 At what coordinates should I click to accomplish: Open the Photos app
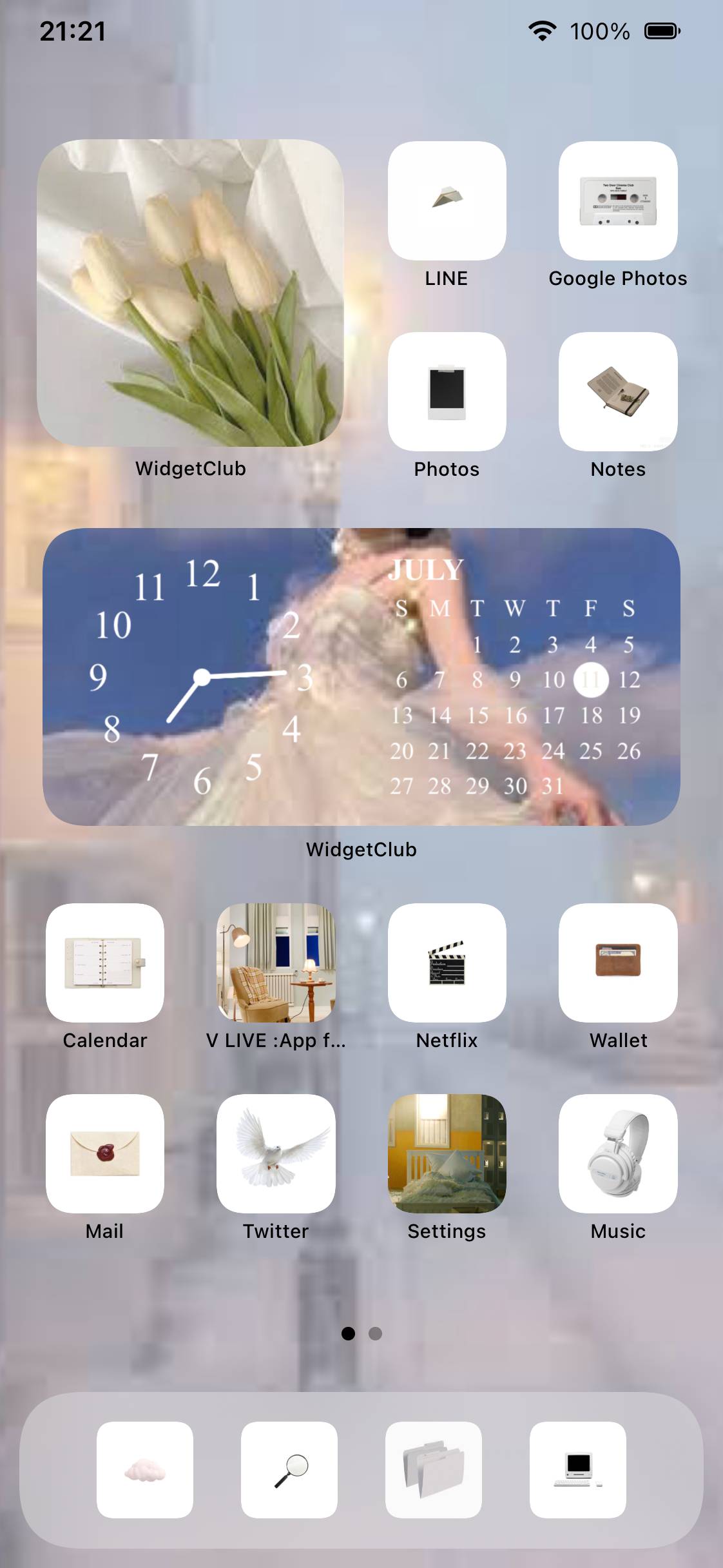[447, 391]
